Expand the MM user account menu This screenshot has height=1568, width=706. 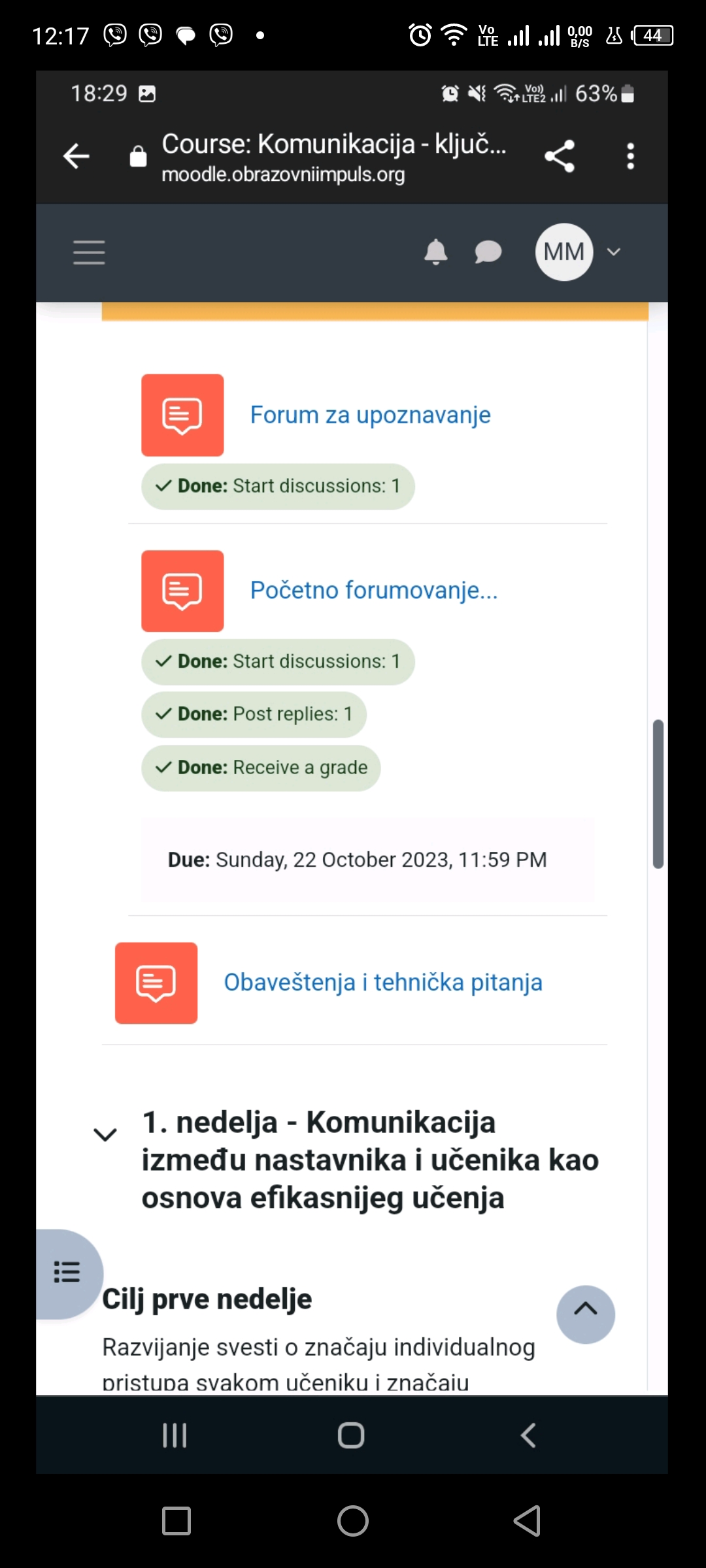coord(579,252)
